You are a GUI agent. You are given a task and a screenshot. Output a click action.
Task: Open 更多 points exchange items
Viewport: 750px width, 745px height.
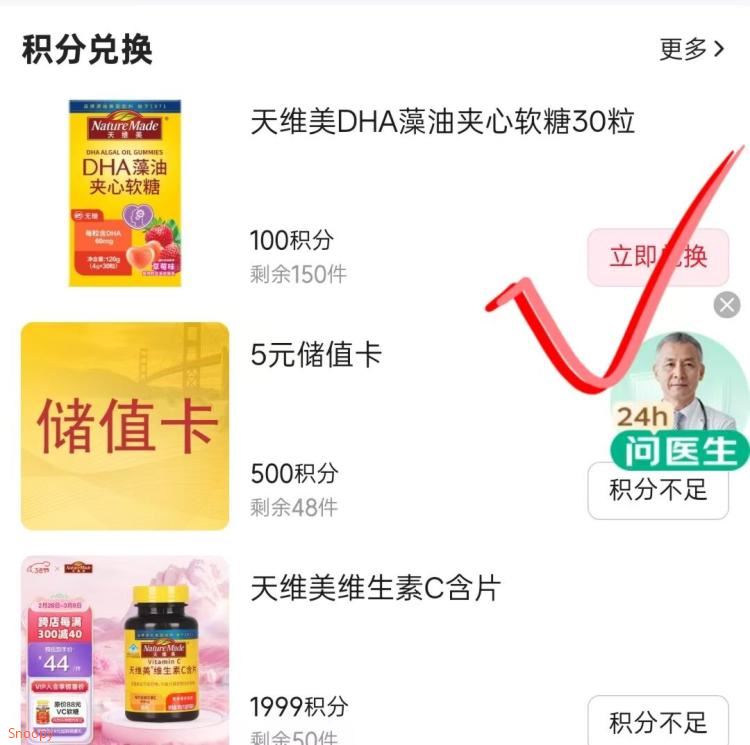pos(691,49)
